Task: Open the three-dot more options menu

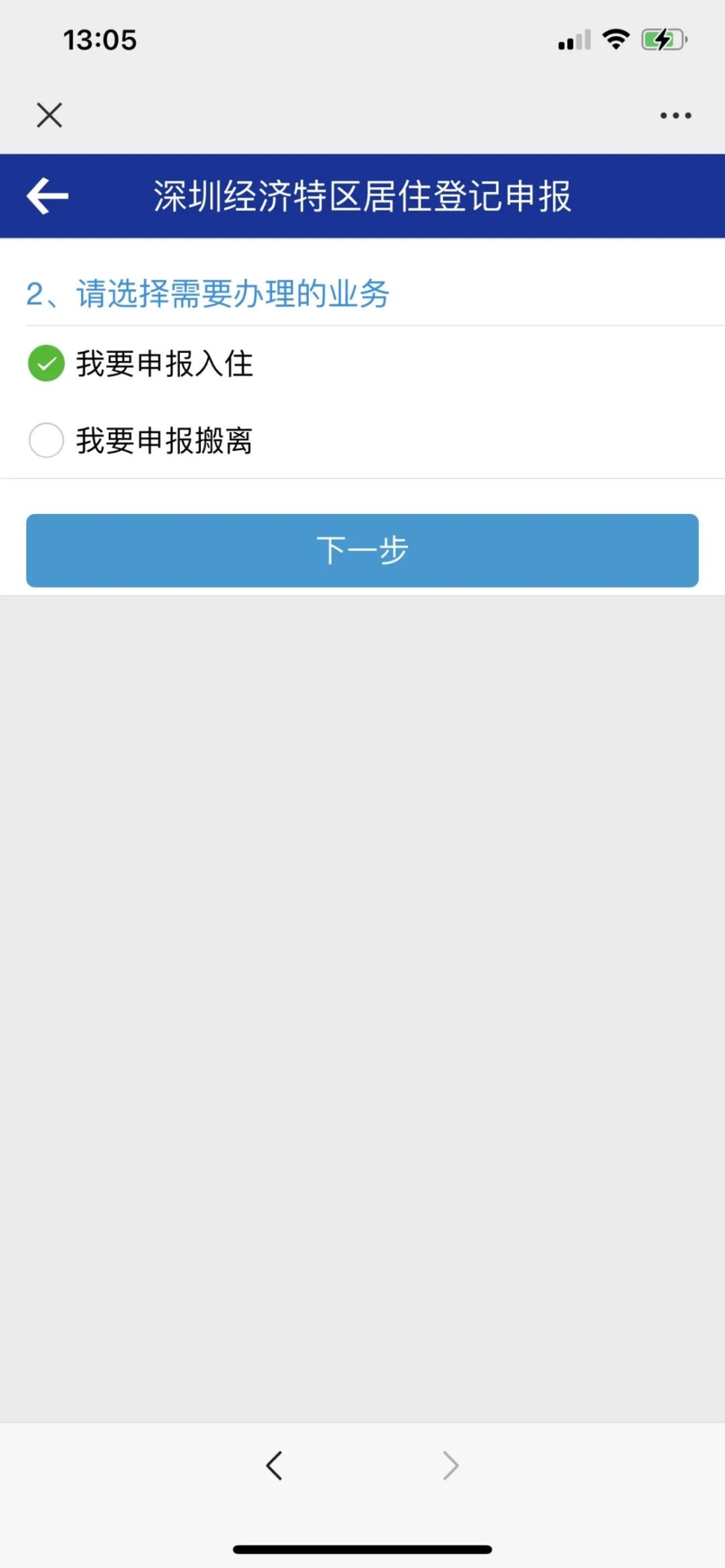Action: coord(676,115)
